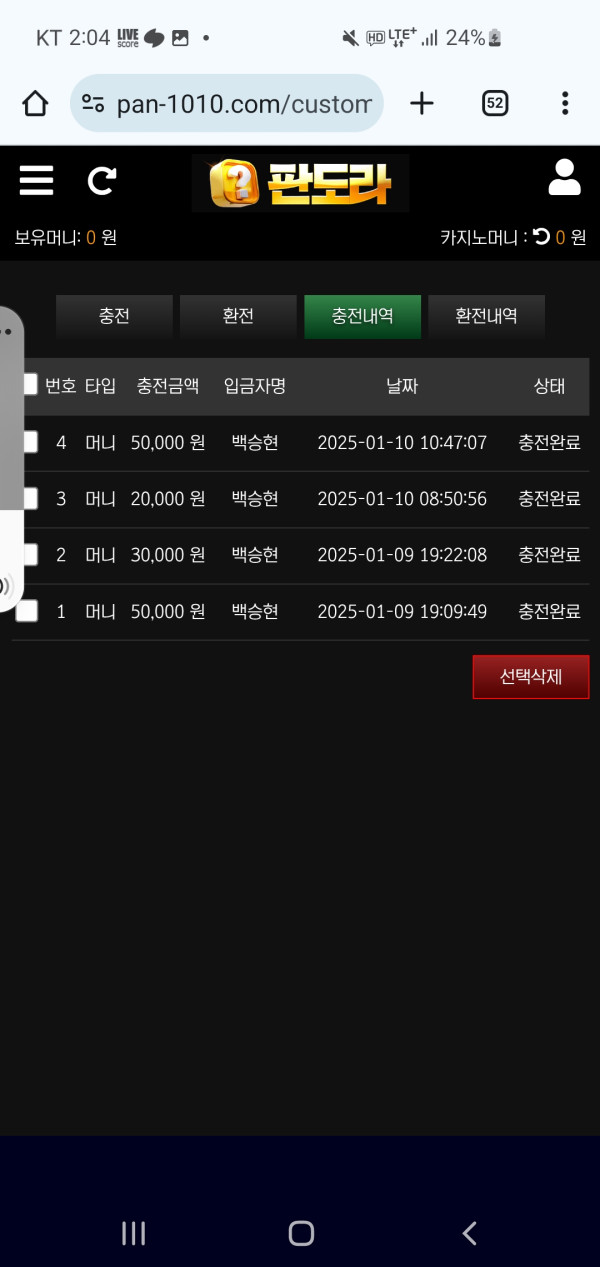Screen dimensions: 600x1267
Task: Select the 충전내역 tab
Action: [362, 316]
